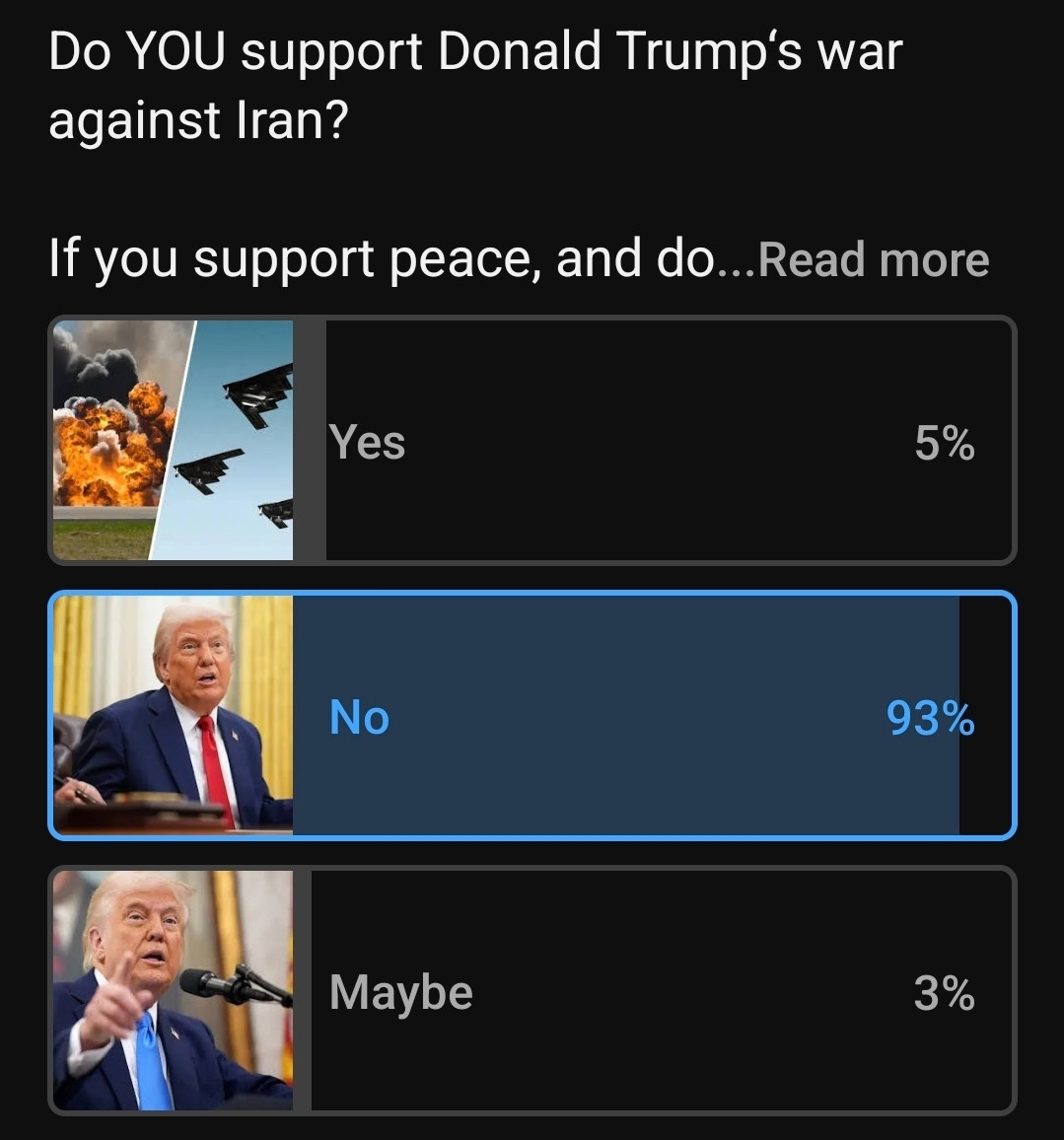Vote Yes in the poll

point(532,441)
